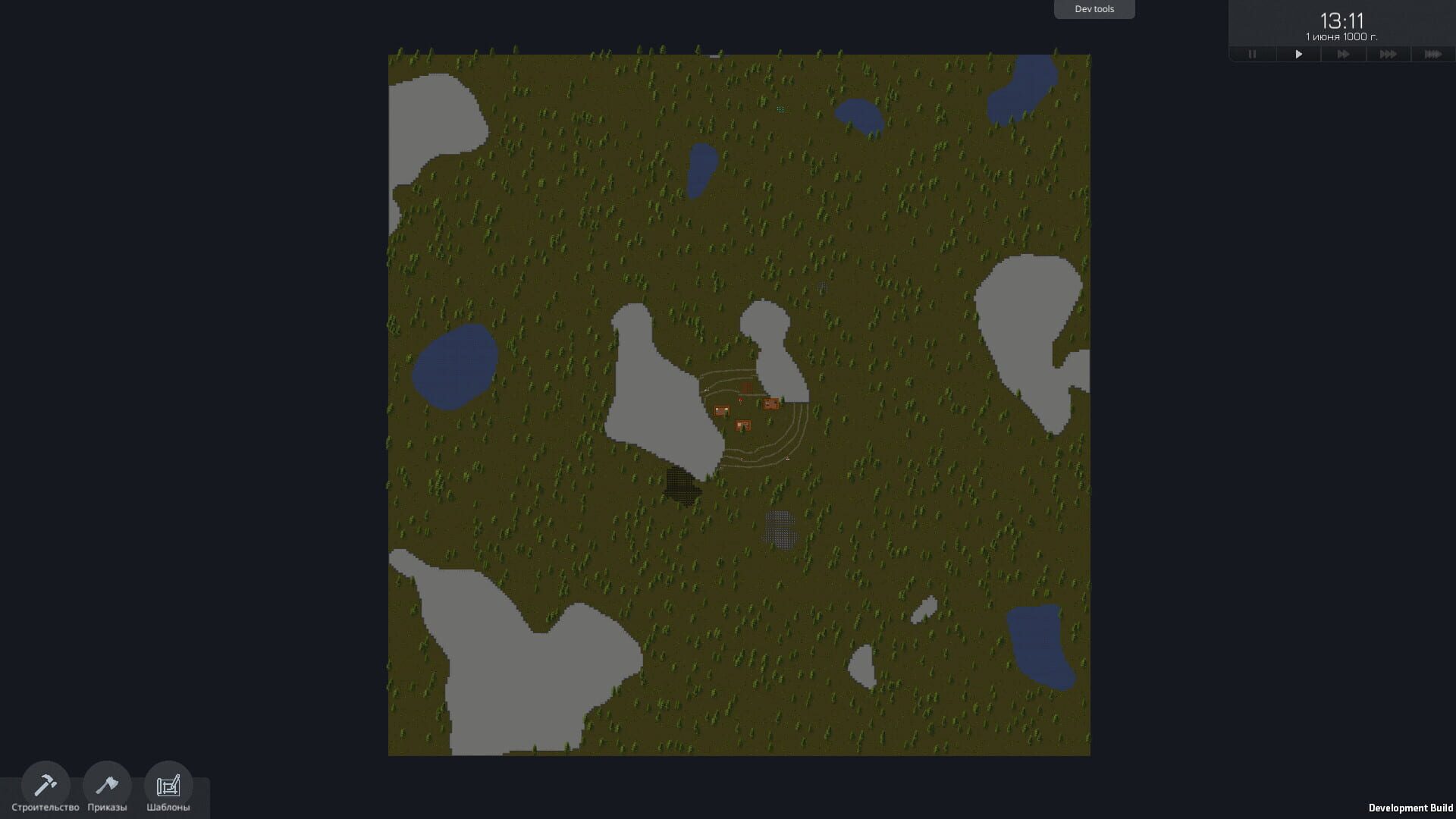Set game to normal play speed
1456x819 pixels.
tap(1298, 54)
